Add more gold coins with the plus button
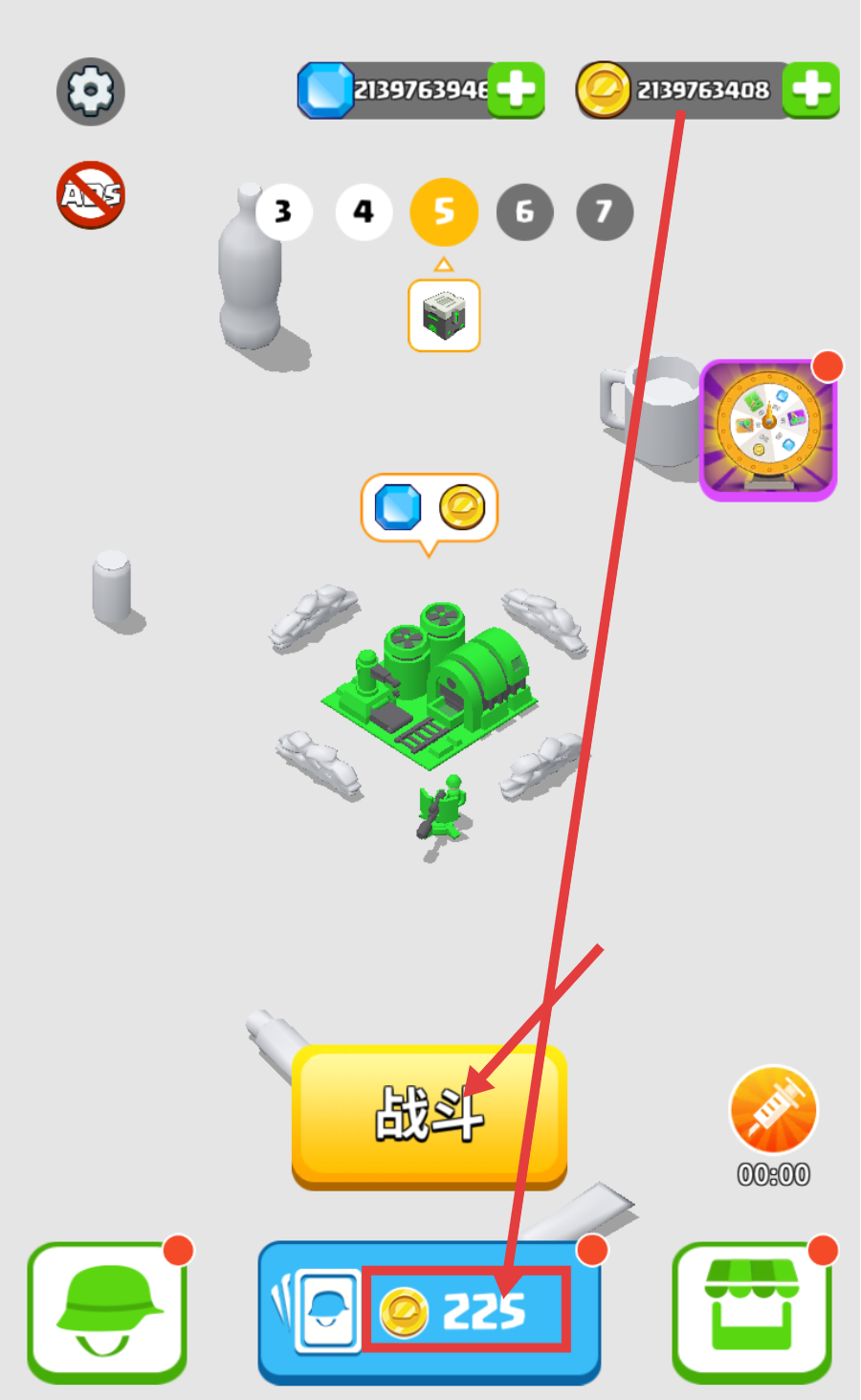The width and height of the screenshot is (861, 1400). 810,91
